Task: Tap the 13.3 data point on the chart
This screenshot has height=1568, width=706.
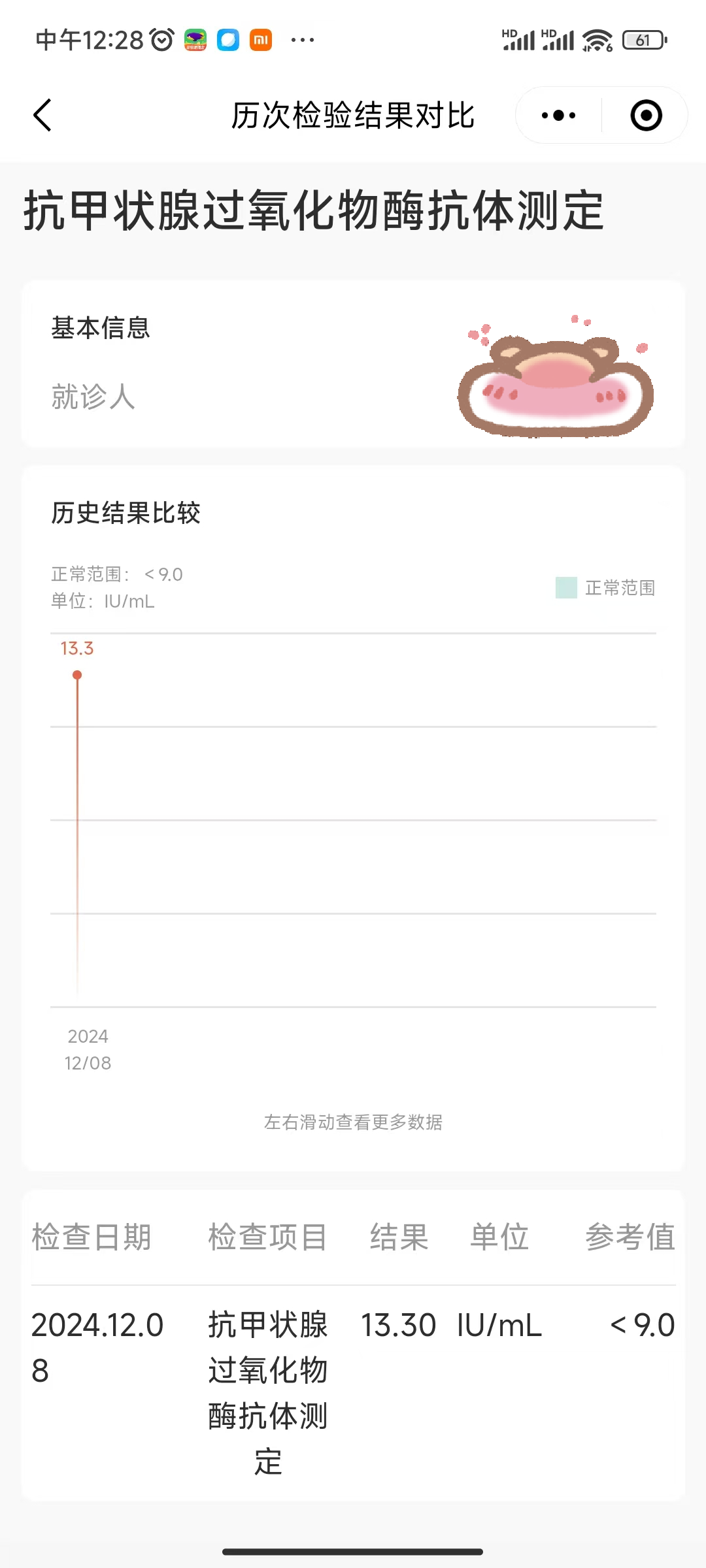Action: tap(77, 675)
